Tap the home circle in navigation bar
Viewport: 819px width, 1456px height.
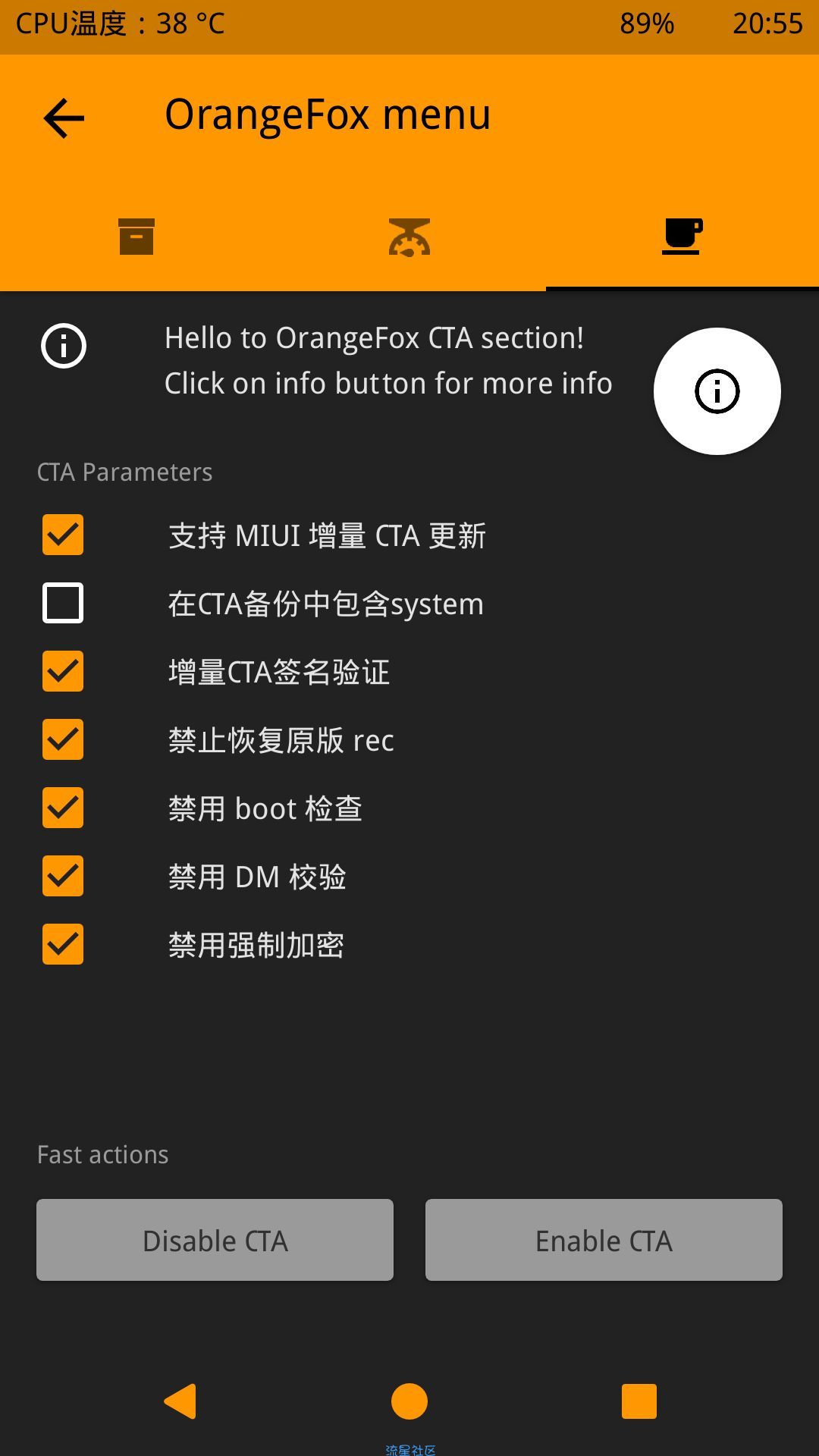tap(409, 1401)
